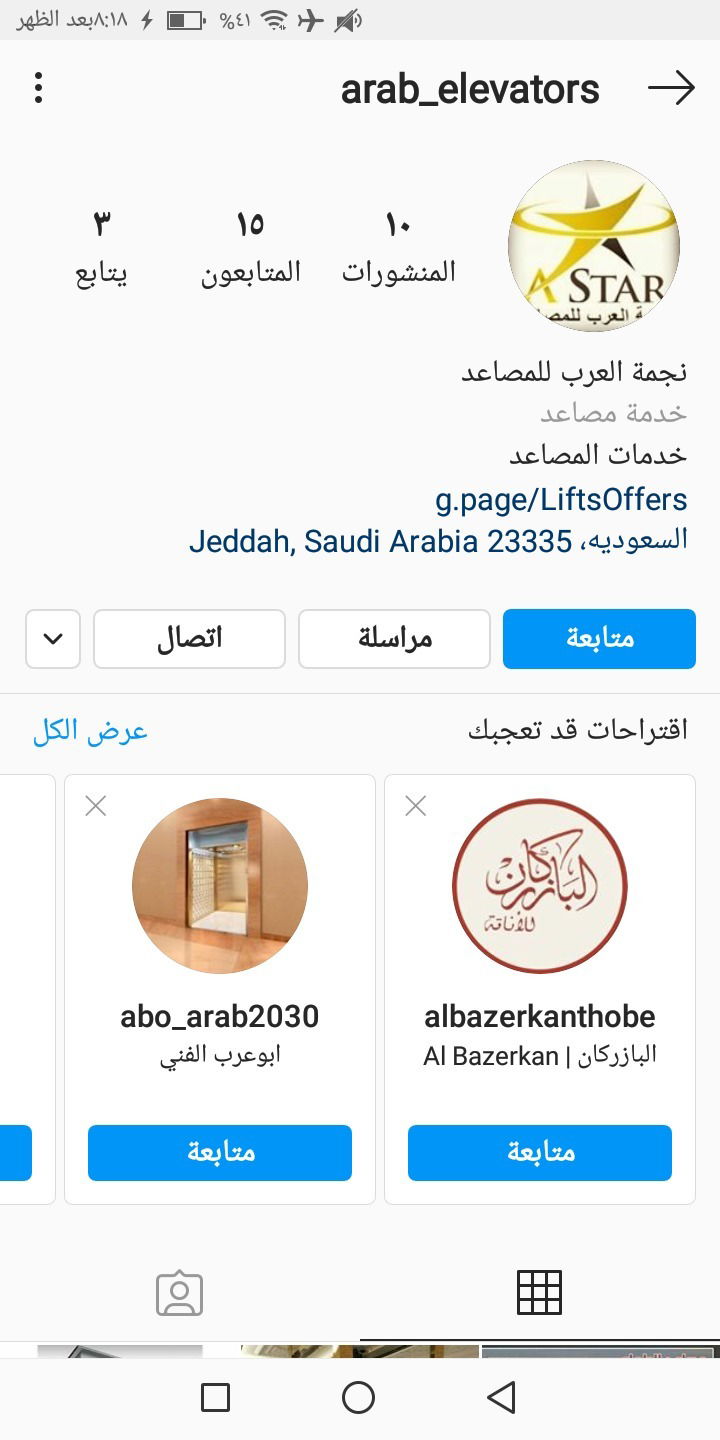Go back using the arrow icon

671,89
